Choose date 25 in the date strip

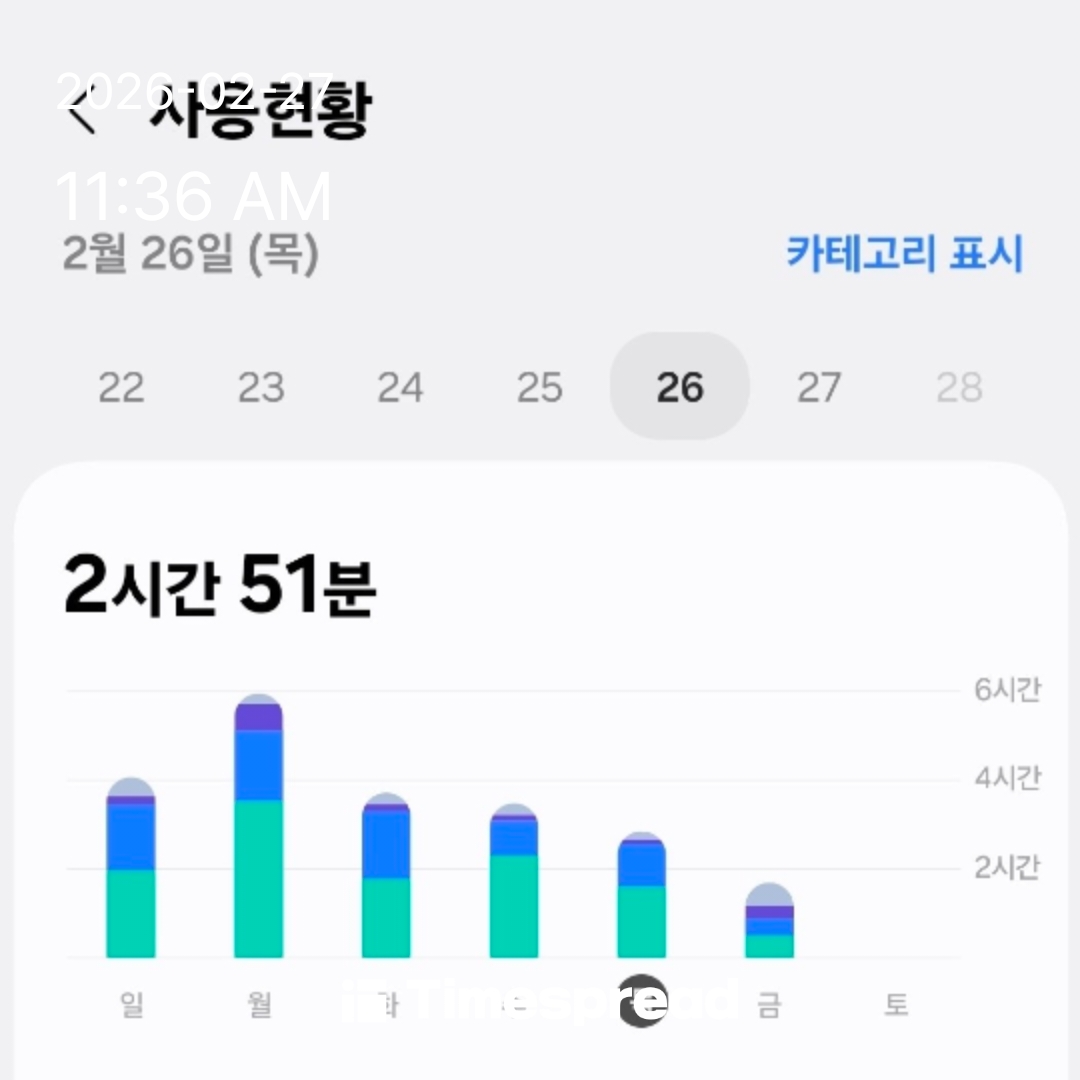(540, 387)
